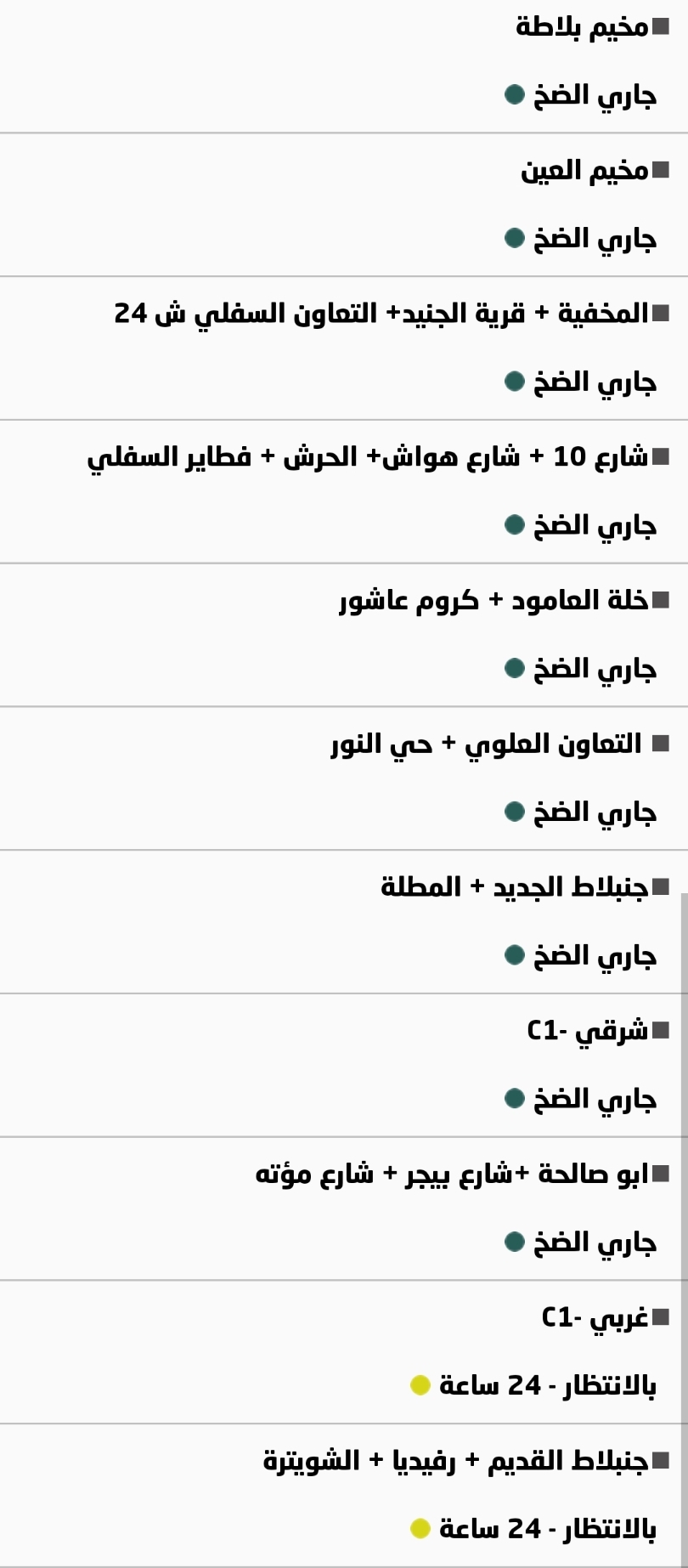Select التعاون العلوي + حي النور
The image size is (688, 1568).
[x=487, y=744]
